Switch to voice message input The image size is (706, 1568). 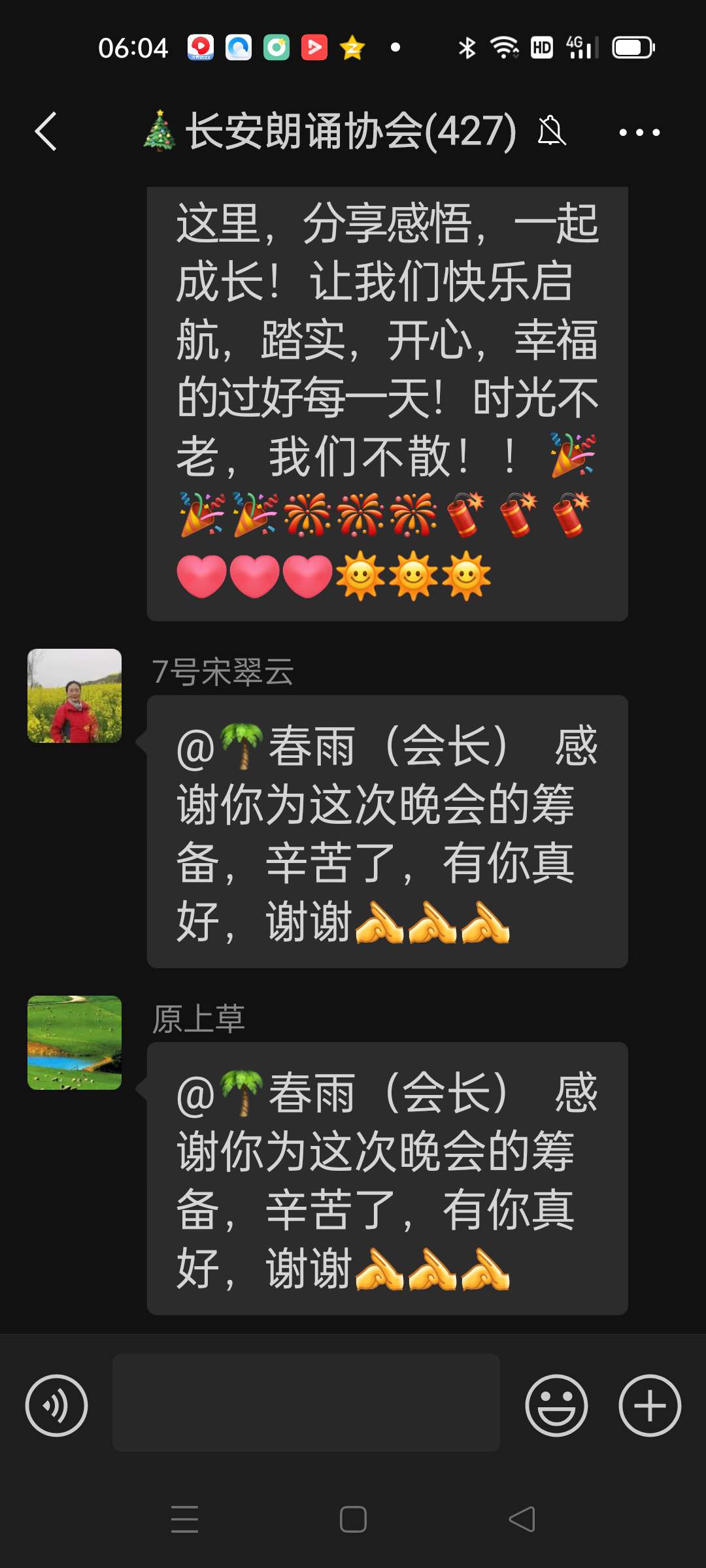tap(57, 1405)
